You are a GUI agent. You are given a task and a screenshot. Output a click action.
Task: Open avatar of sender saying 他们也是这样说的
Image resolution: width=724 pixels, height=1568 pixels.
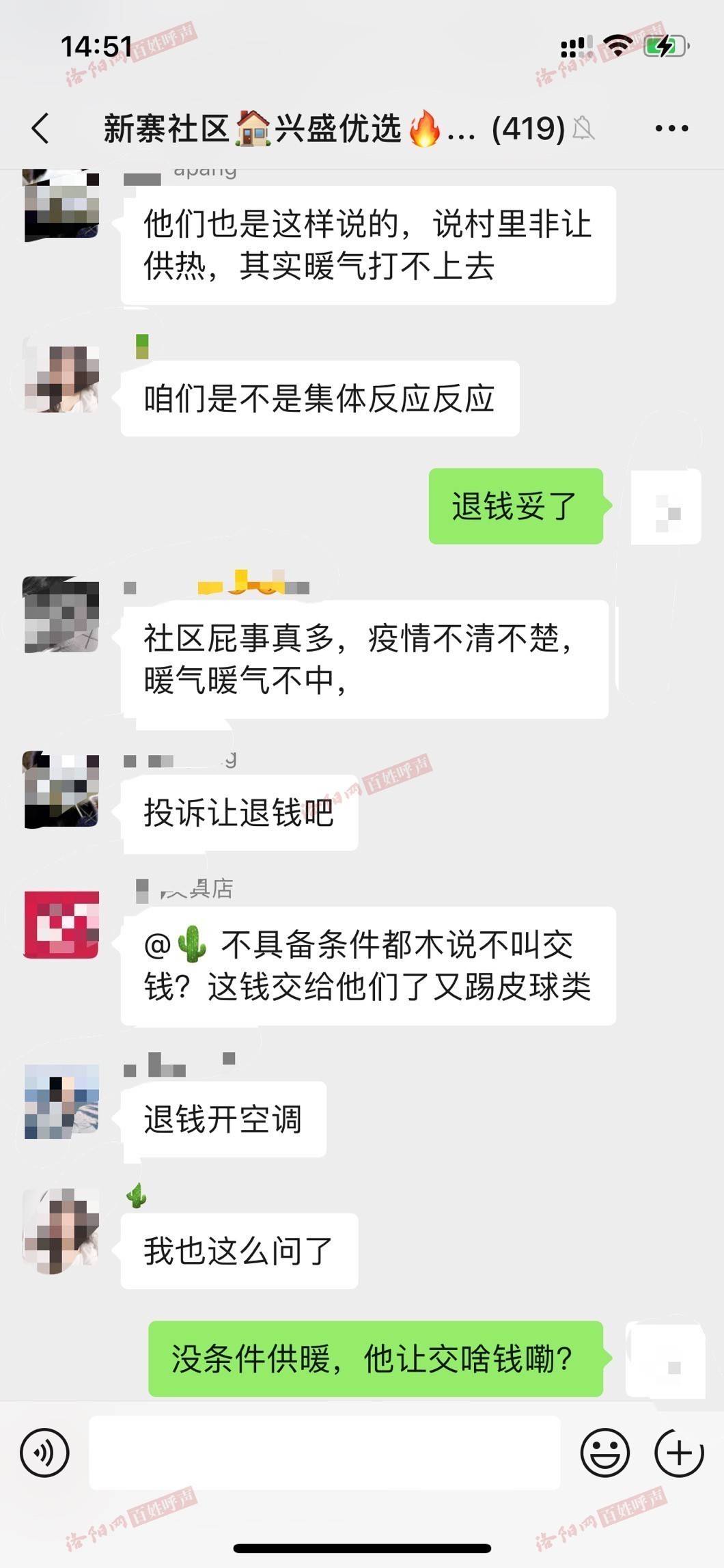point(61,205)
